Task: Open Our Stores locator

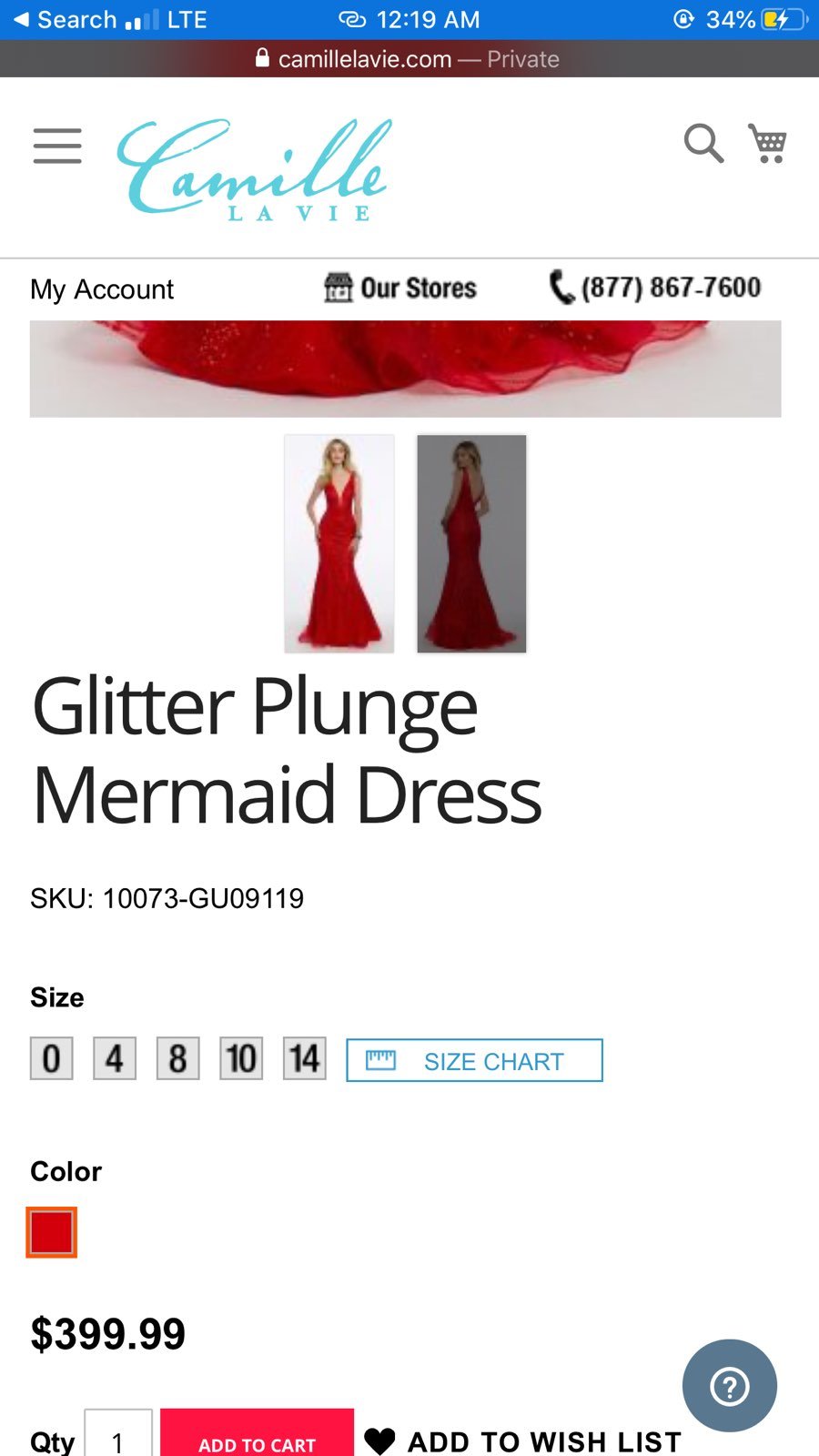Action: [x=400, y=288]
